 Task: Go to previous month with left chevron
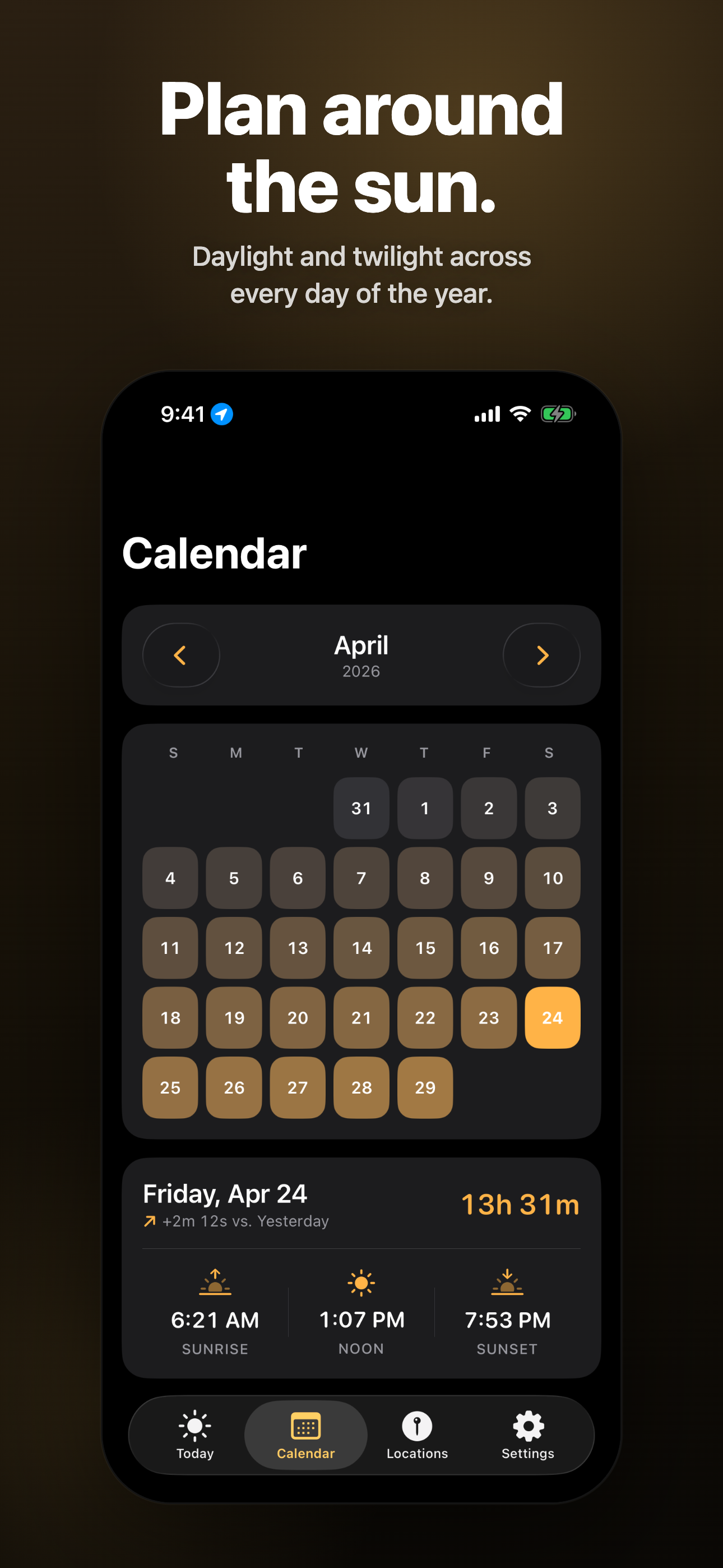point(180,655)
